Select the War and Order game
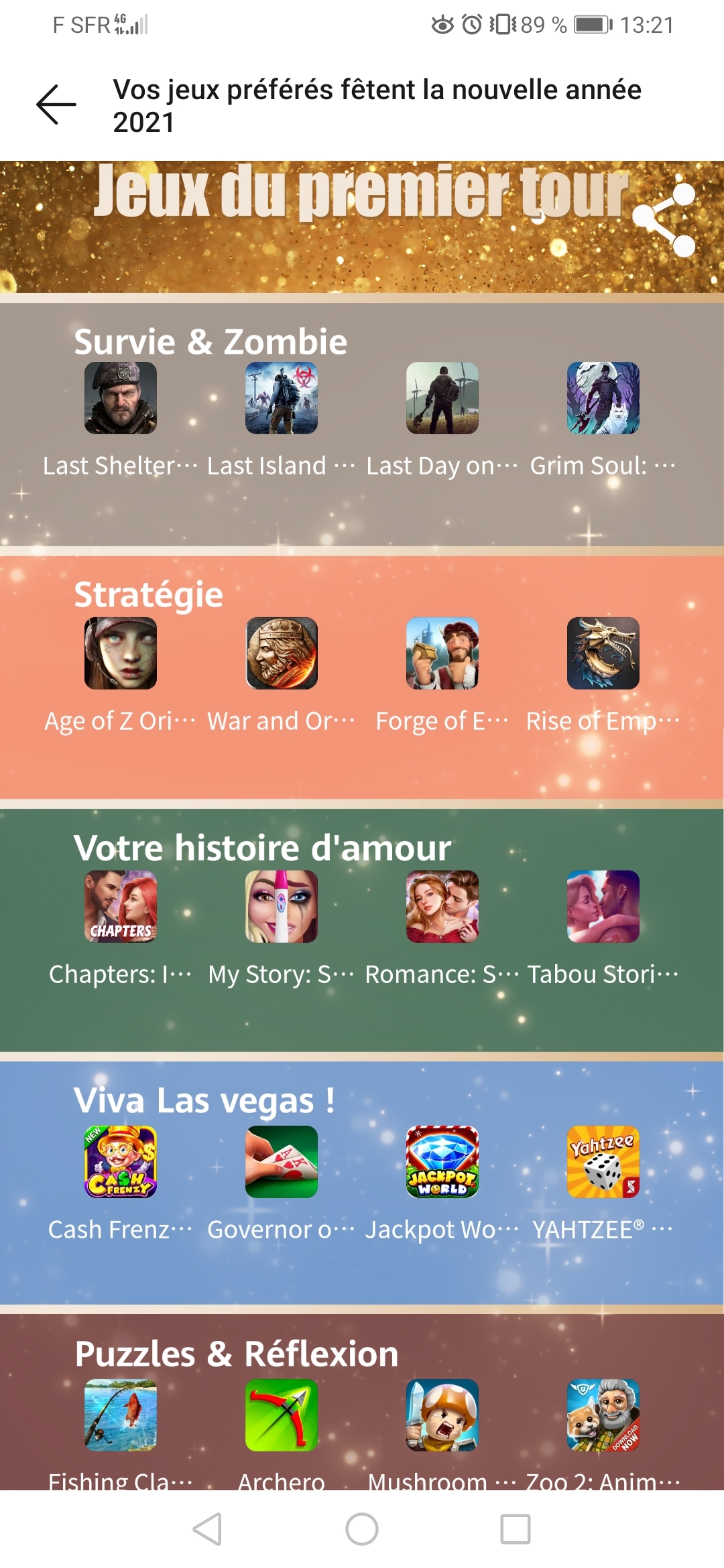Screen dimensions: 724x1568 tap(282, 653)
